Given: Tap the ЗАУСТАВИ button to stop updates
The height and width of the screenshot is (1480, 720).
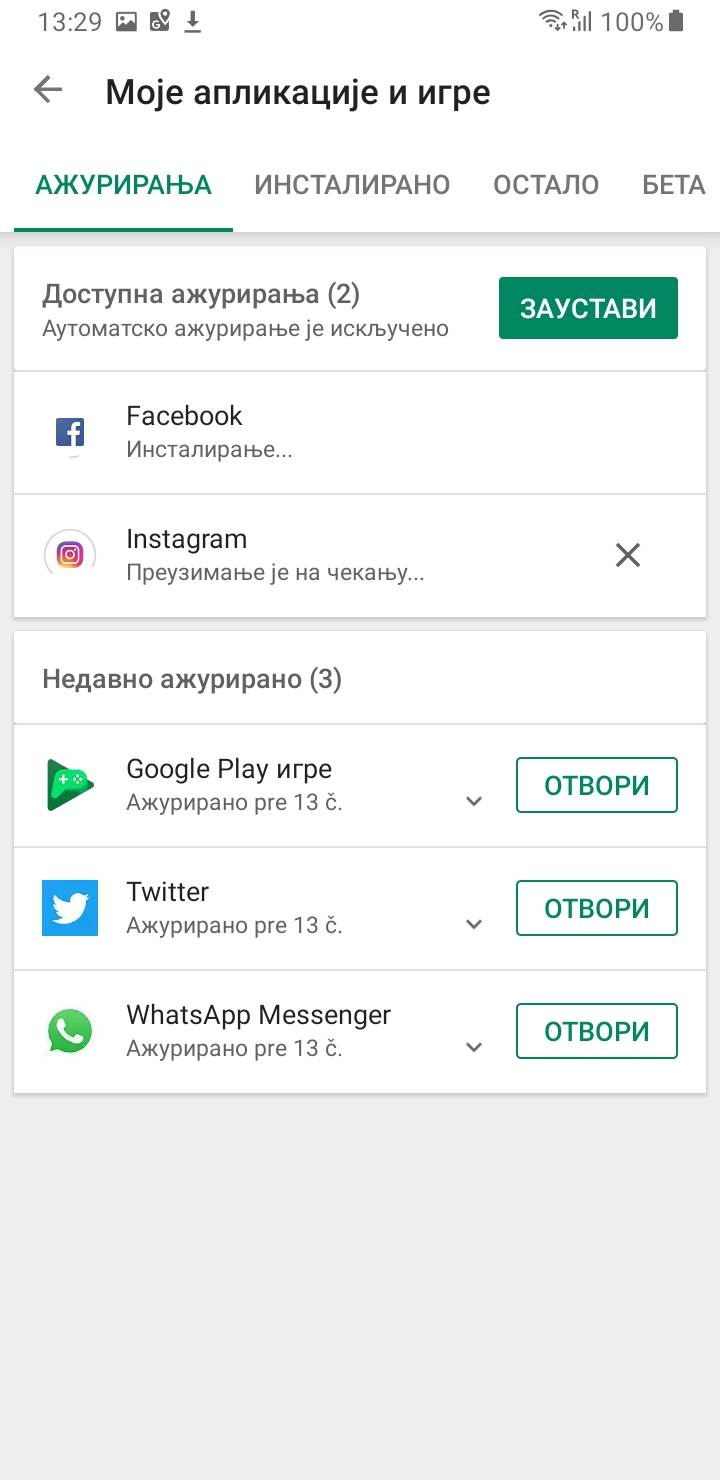Looking at the screenshot, I should [x=588, y=308].
